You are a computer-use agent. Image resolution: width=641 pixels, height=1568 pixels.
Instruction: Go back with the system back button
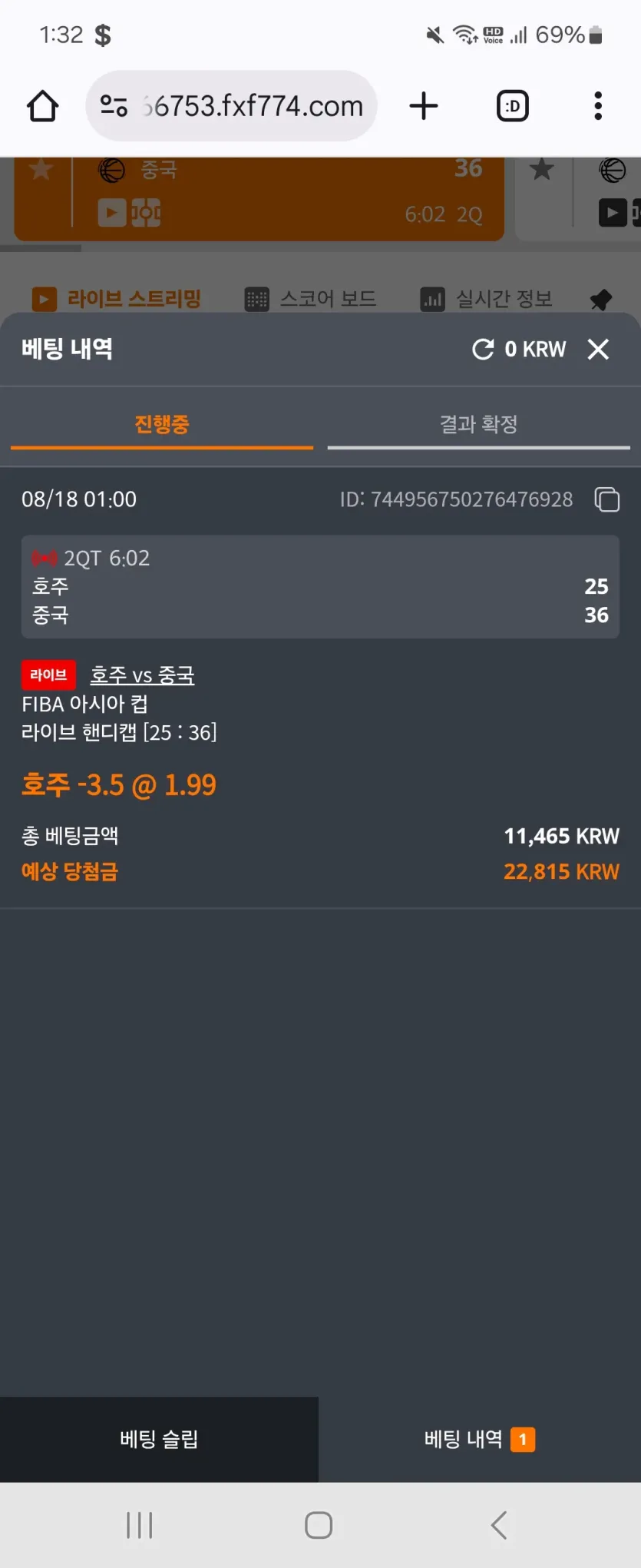click(499, 1525)
